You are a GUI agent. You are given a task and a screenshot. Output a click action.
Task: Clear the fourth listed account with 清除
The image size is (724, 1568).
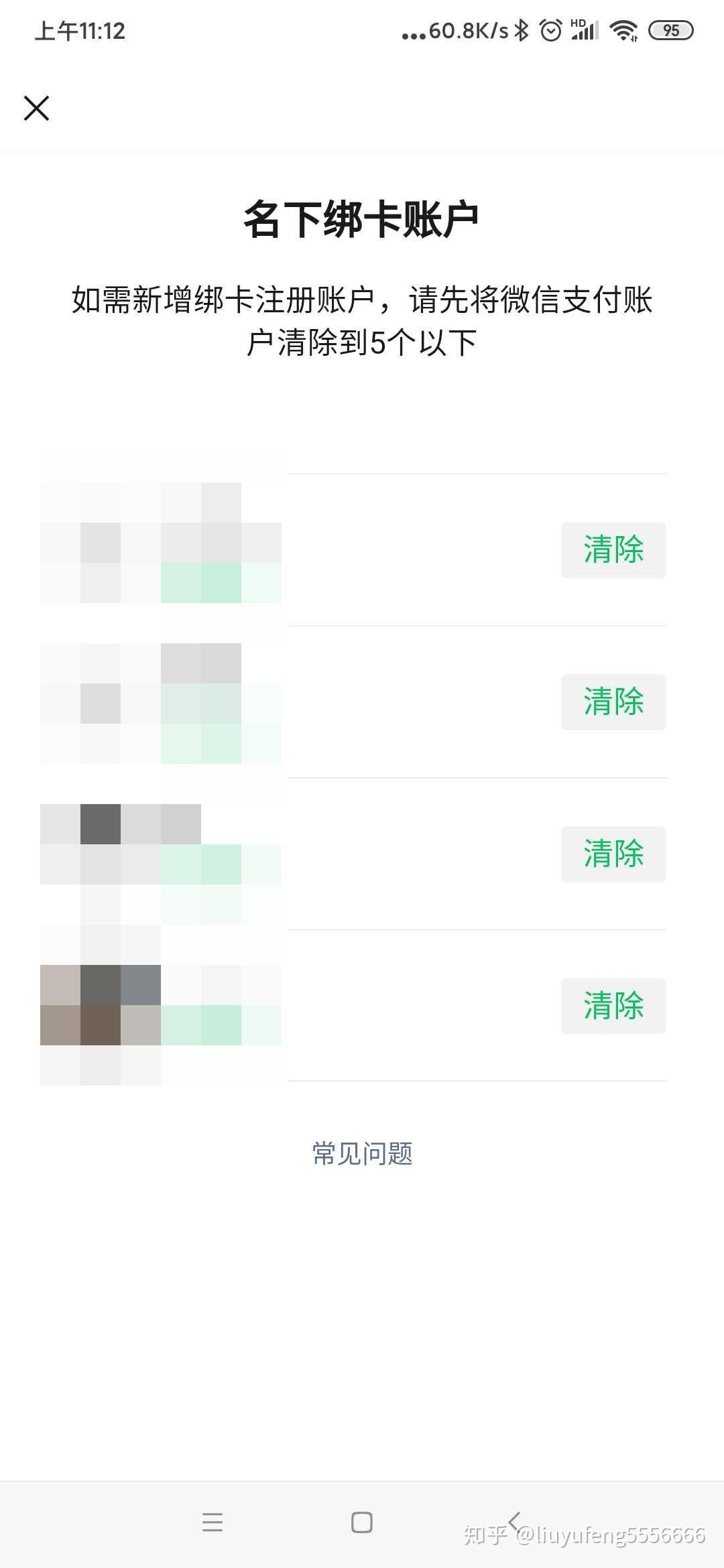(x=613, y=1006)
